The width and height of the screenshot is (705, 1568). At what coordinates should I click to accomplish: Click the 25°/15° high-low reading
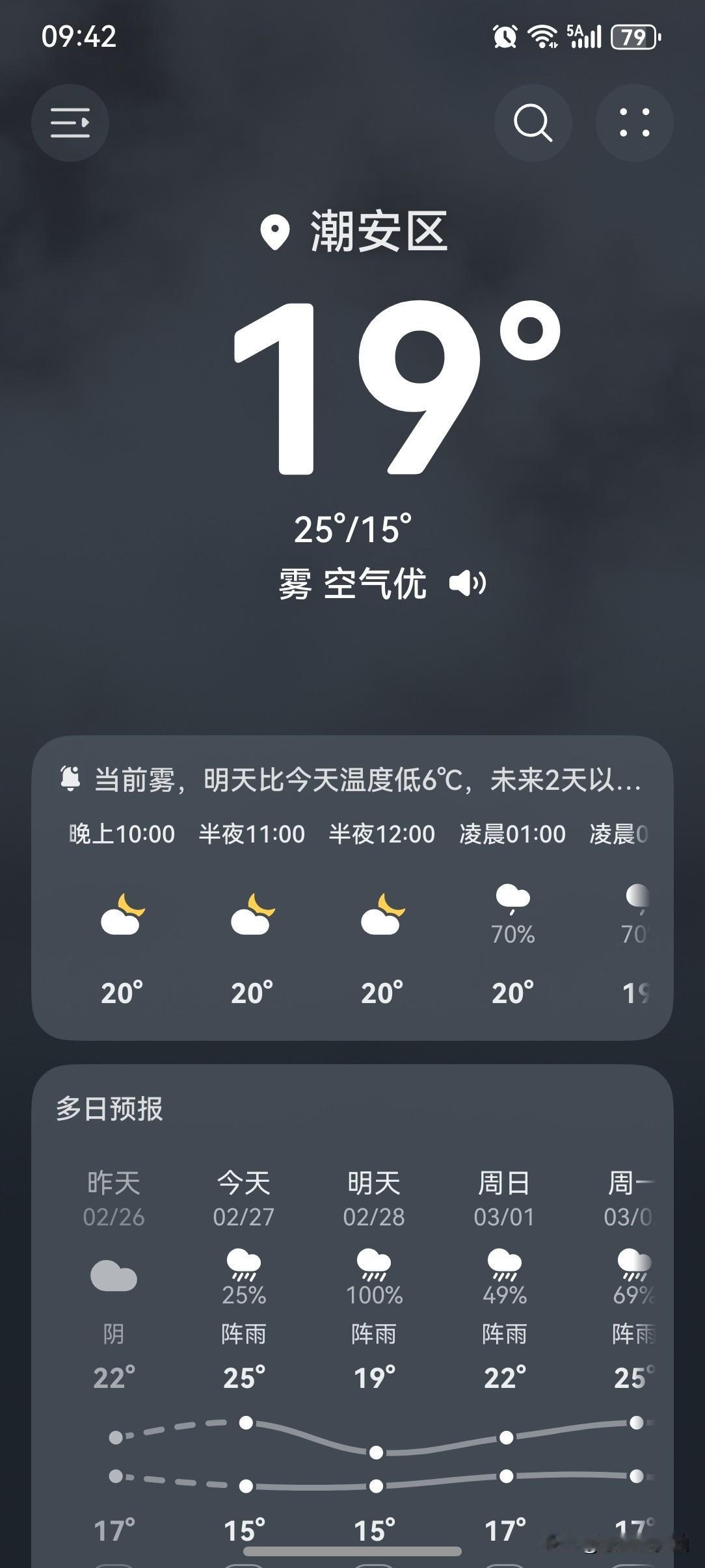[x=353, y=528]
